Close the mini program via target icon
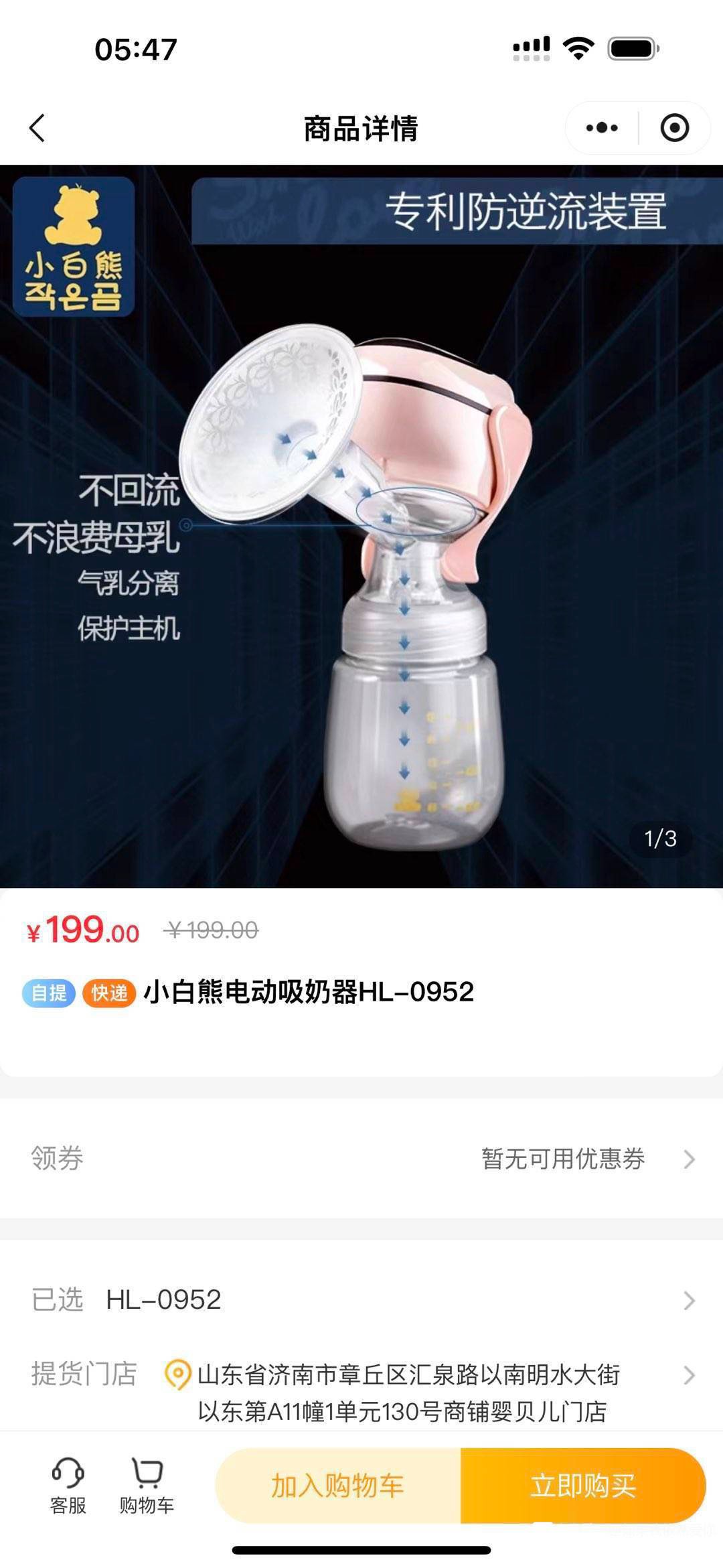 point(674,128)
